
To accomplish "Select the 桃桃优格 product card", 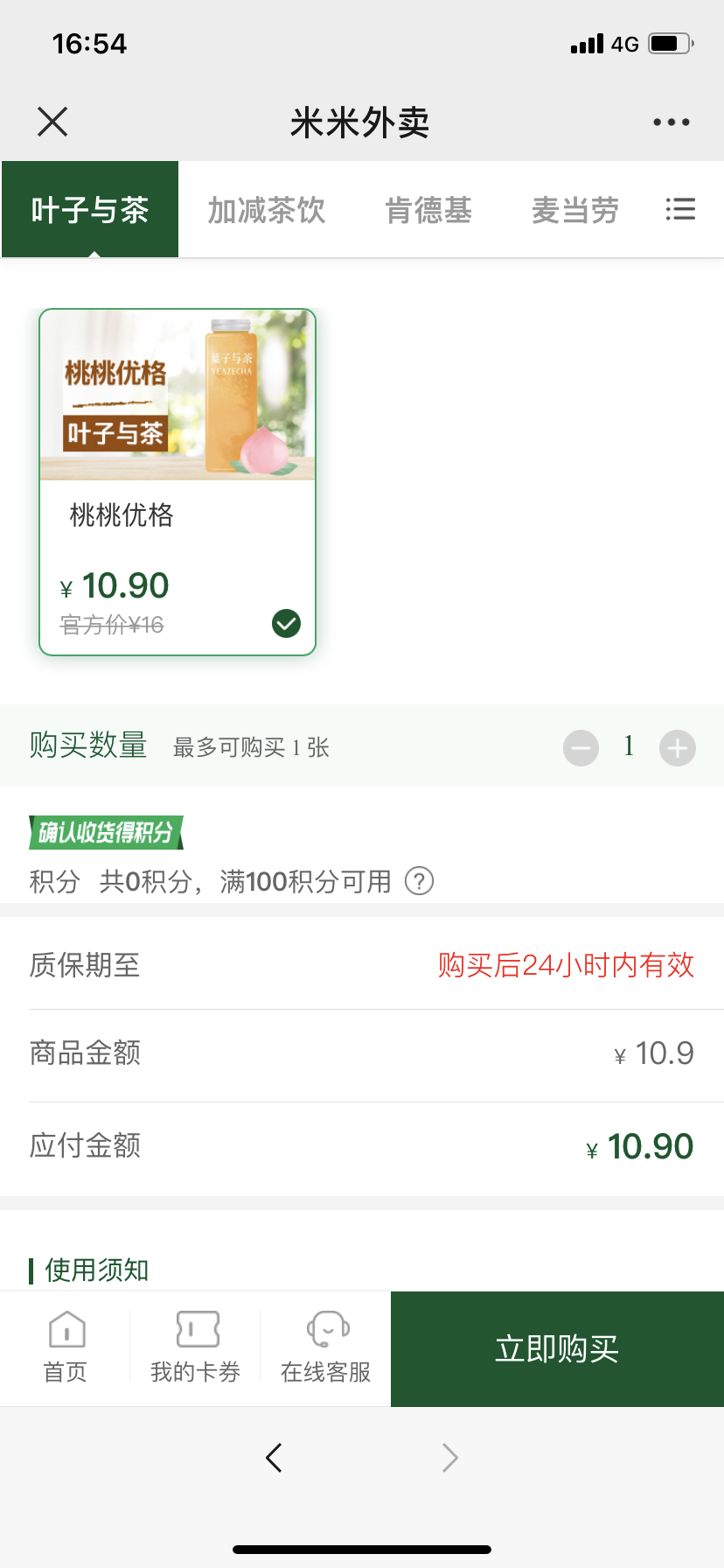I will point(178,481).
